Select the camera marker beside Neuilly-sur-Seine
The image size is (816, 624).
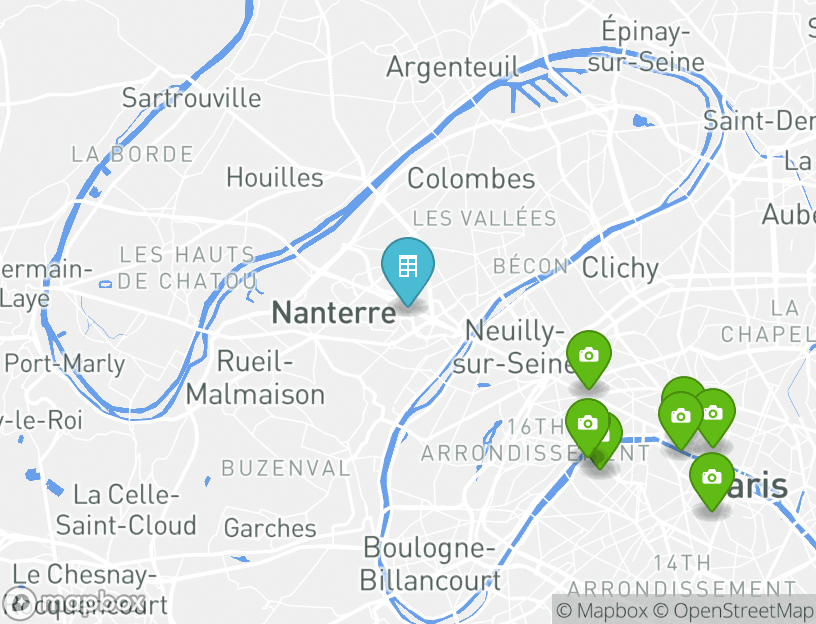(588, 356)
